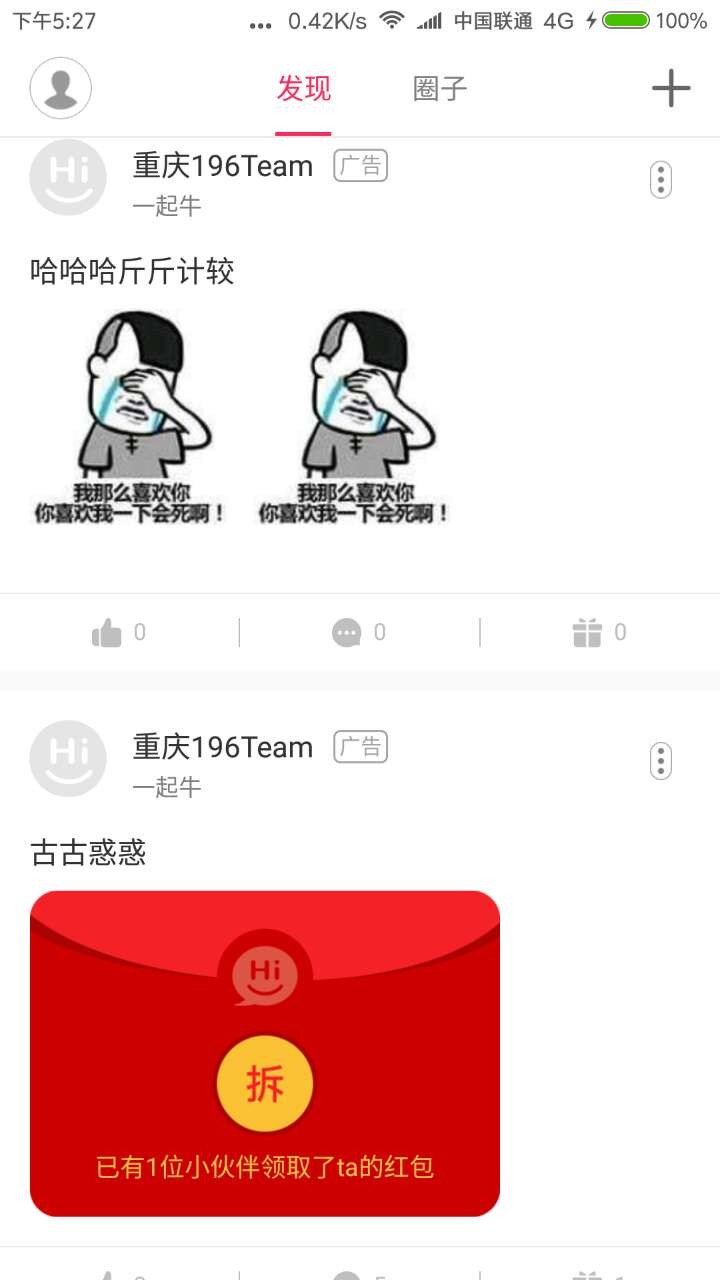Open comments via the speech bubble icon
Image resolution: width=720 pixels, height=1280 pixels.
click(348, 631)
